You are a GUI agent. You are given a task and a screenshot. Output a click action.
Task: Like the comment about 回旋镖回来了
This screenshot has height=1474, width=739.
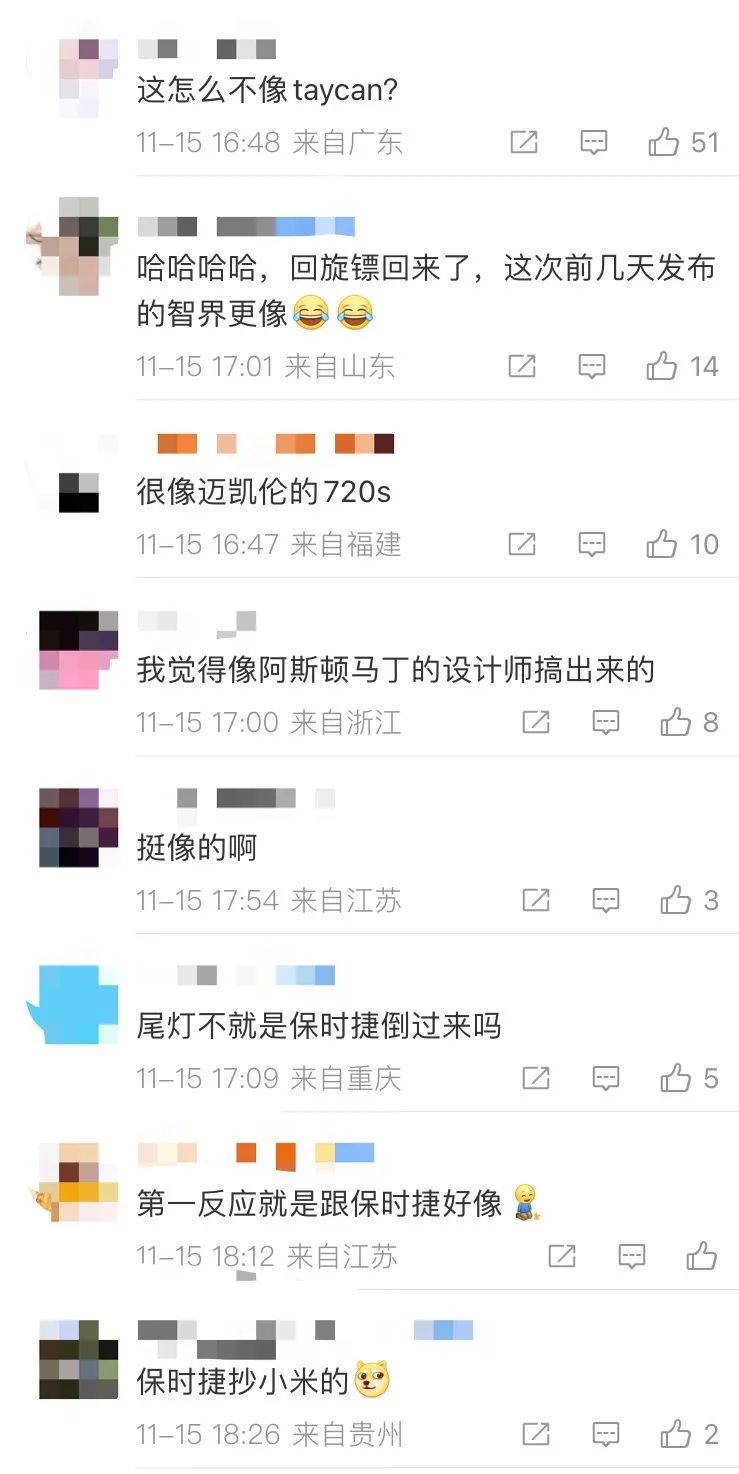(x=662, y=366)
